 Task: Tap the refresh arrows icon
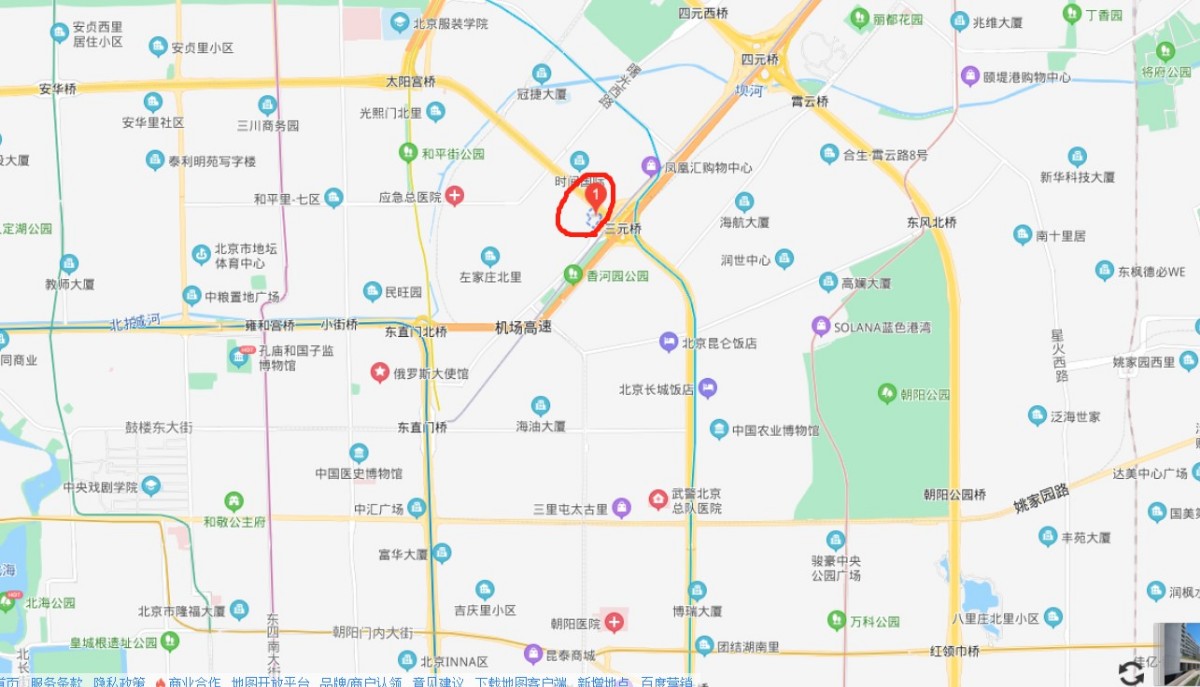coord(1131,672)
